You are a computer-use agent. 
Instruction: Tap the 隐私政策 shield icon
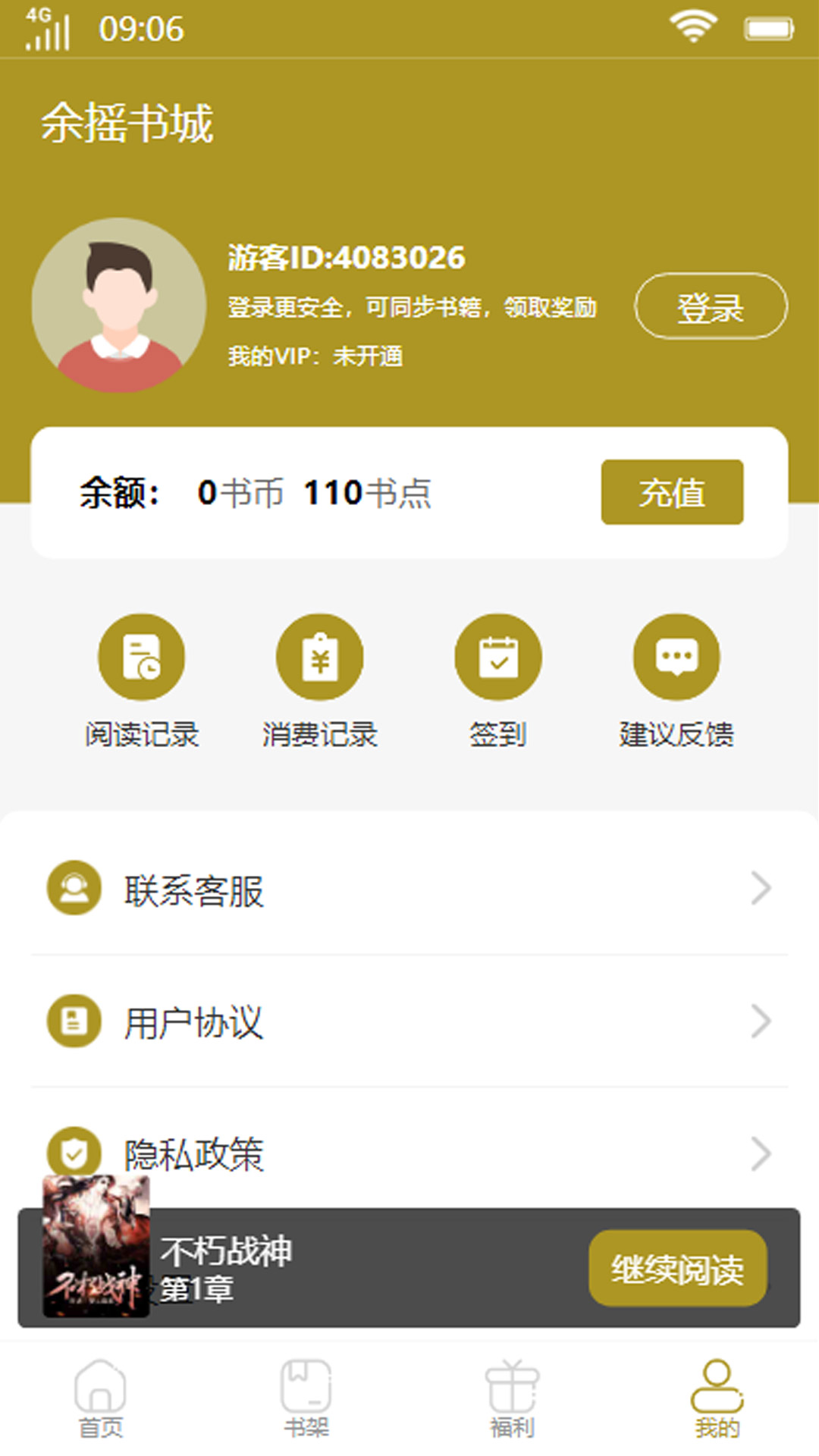point(74,1153)
